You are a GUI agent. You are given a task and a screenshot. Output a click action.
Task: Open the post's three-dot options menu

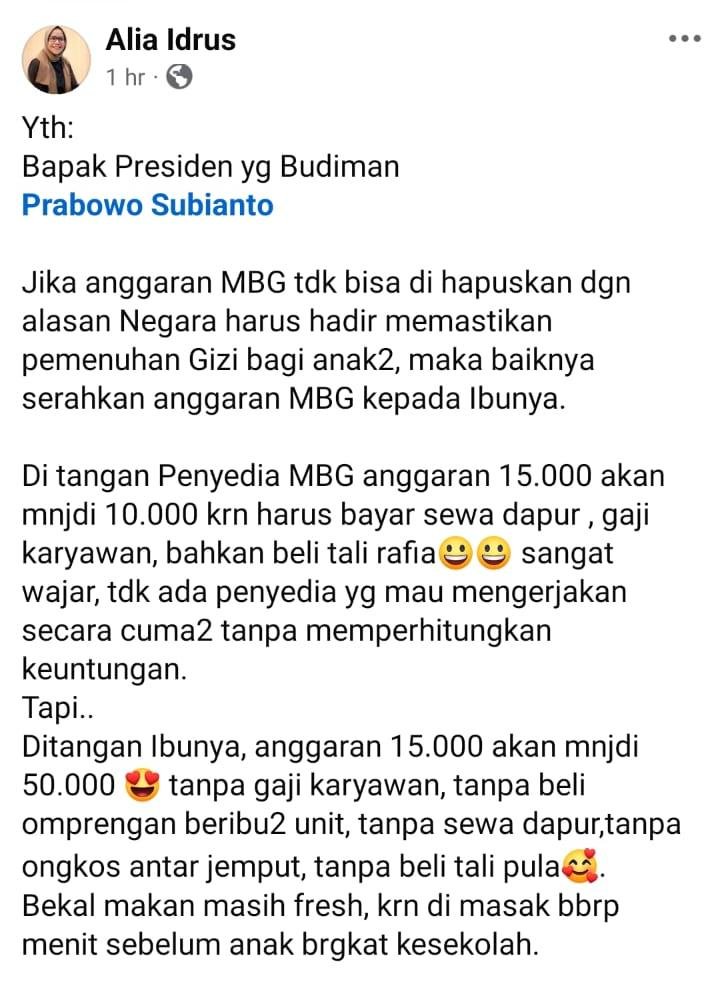pyautogui.click(x=685, y=39)
